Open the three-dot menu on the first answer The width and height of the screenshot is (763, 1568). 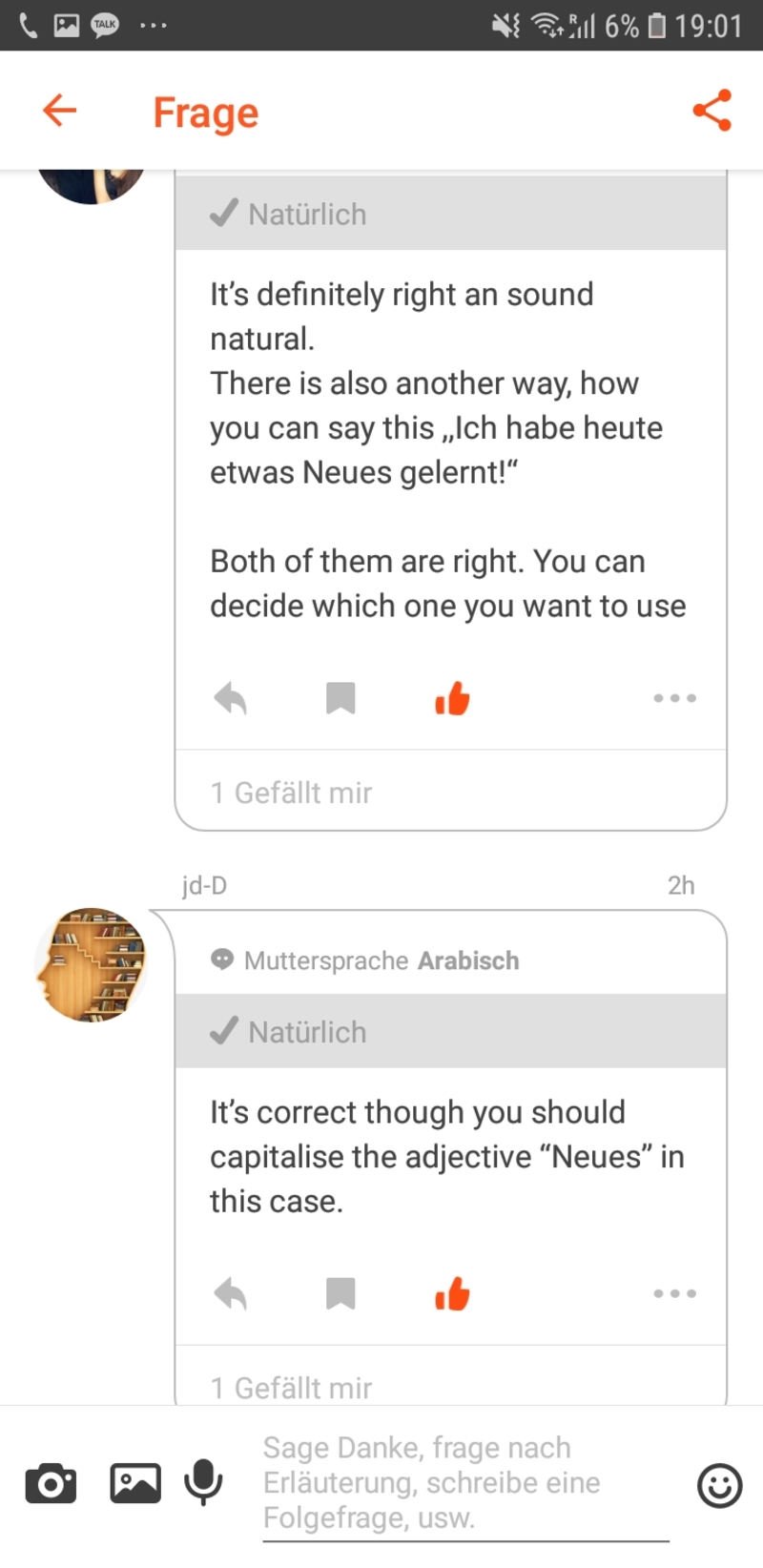674,698
